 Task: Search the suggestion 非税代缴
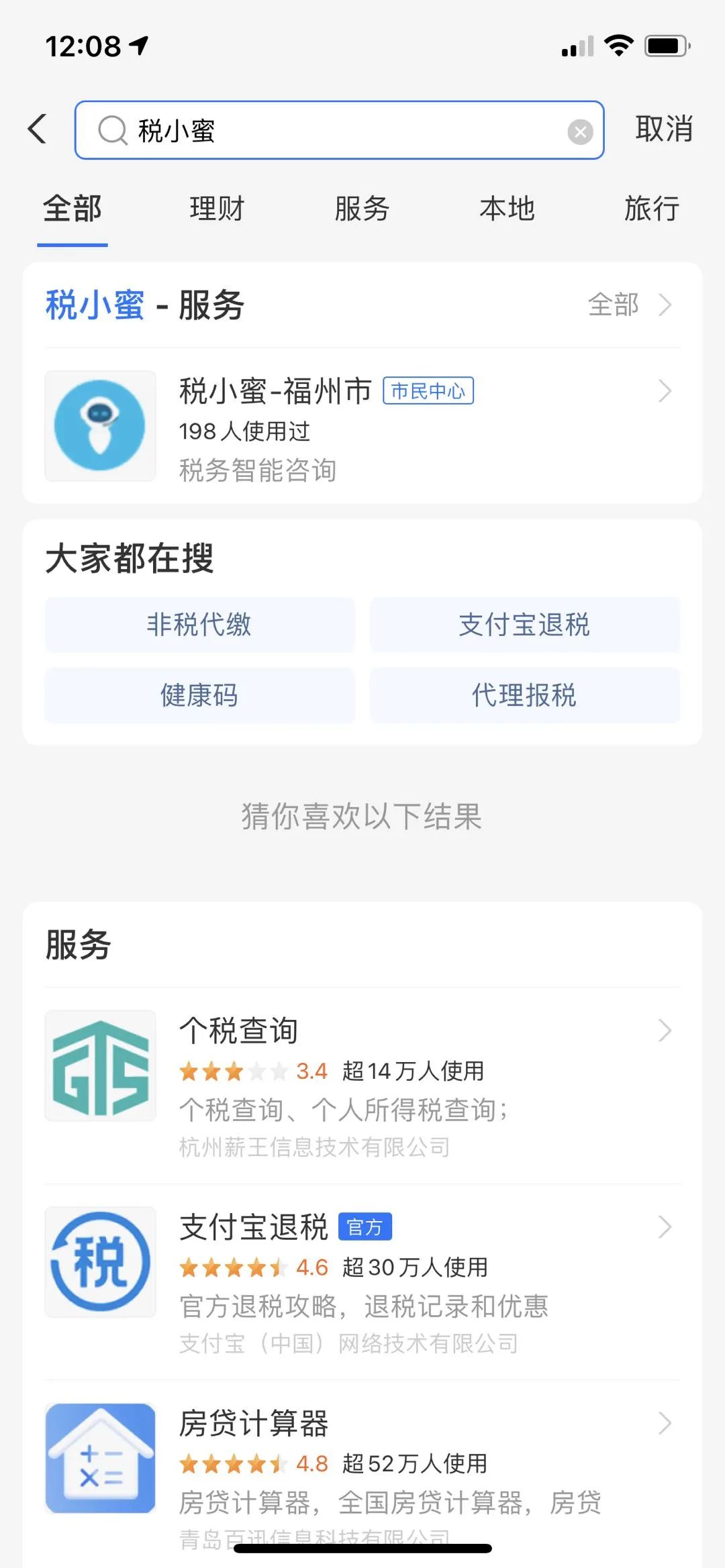click(x=199, y=625)
